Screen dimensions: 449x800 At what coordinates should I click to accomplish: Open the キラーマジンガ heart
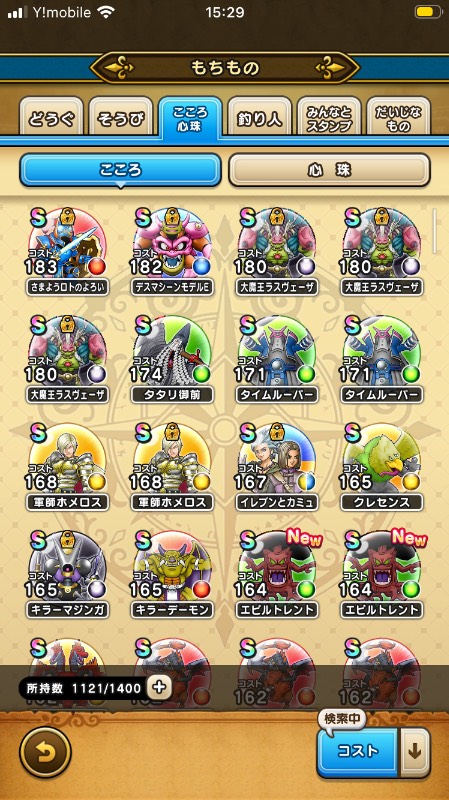[x=67, y=574]
